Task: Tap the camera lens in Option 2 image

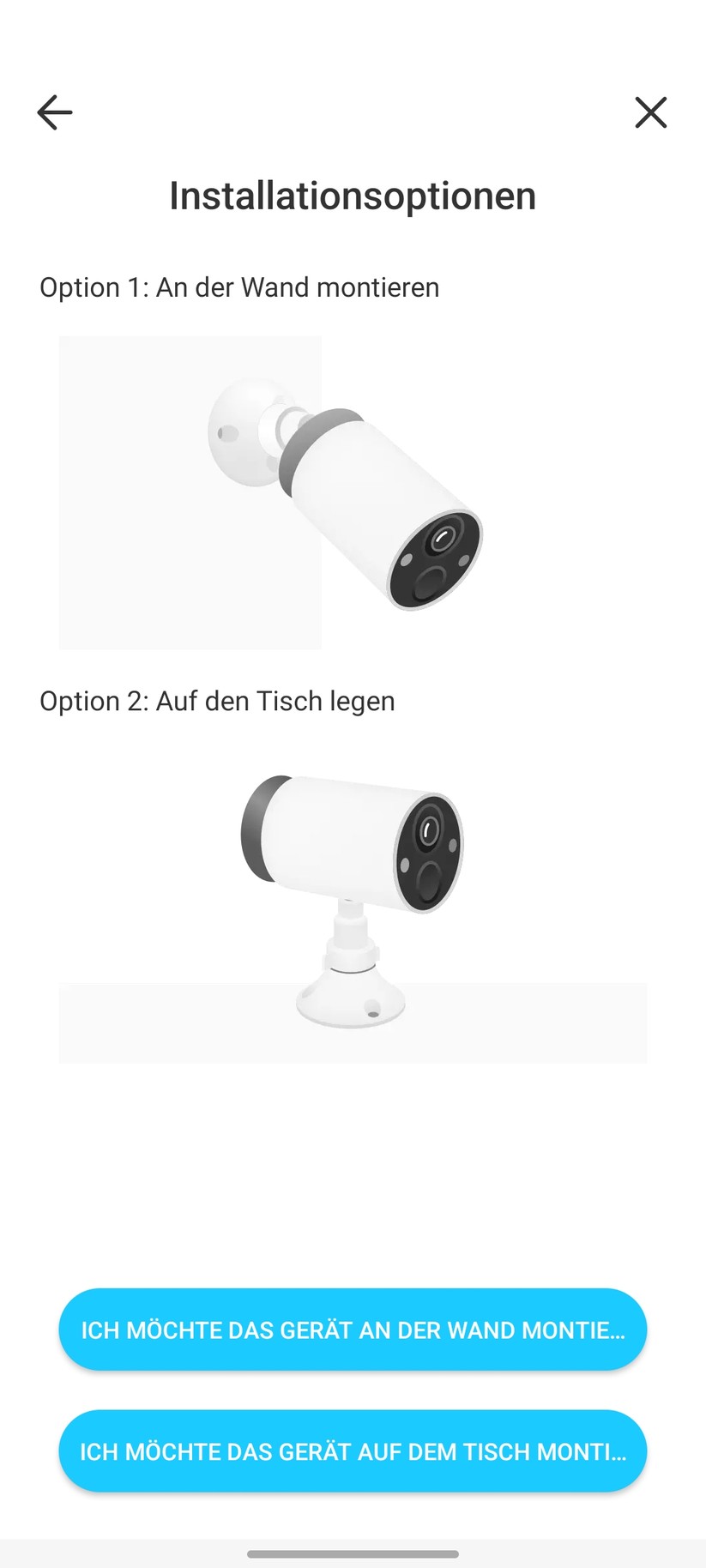Action: pyautogui.click(x=429, y=832)
